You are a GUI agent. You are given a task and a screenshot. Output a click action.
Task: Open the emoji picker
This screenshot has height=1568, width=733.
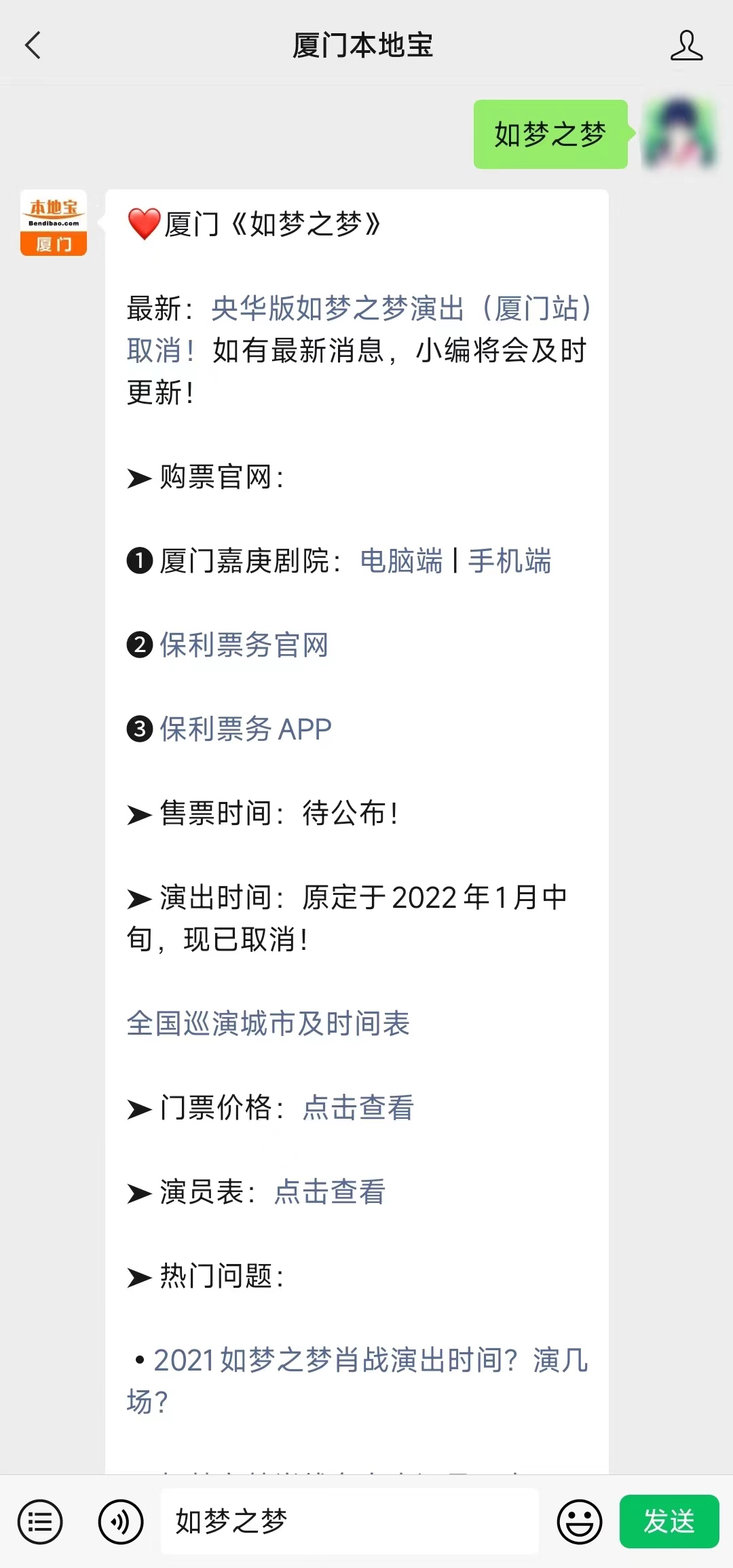tap(580, 1522)
